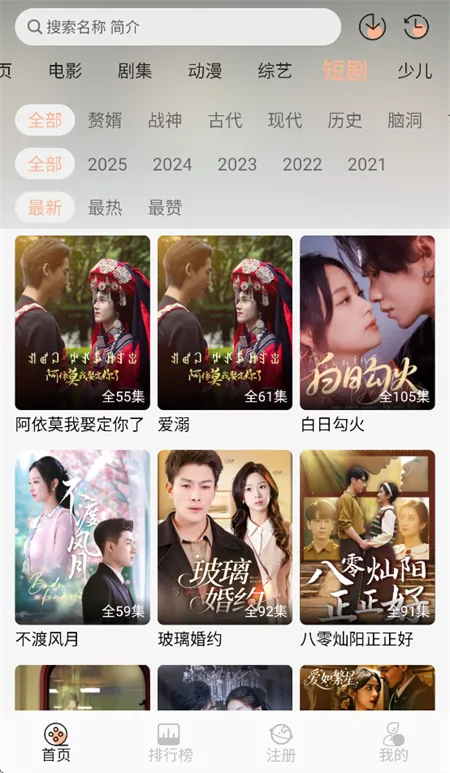Open the search box for titles
This screenshot has width=450, height=773.
point(178,27)
